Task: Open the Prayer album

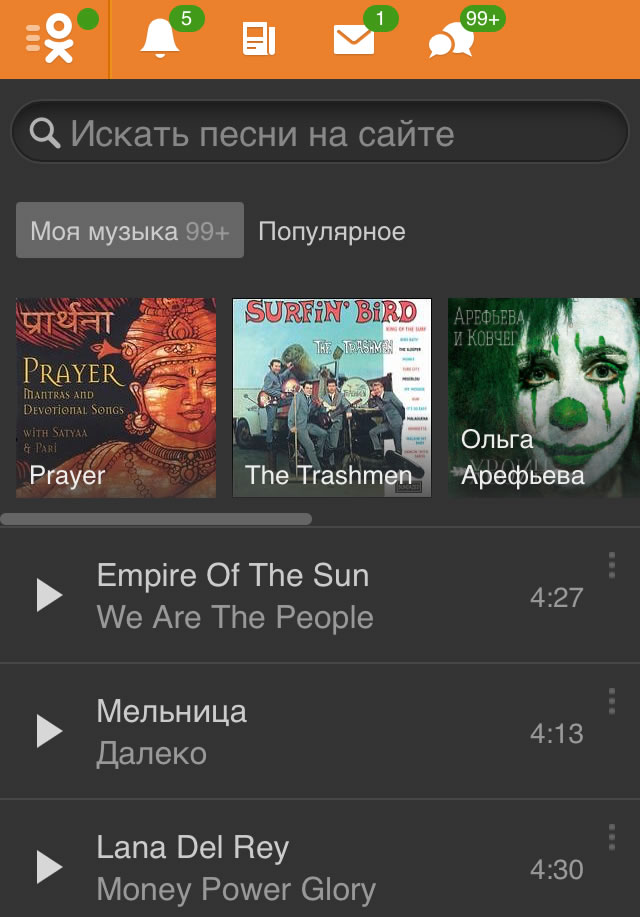Action: pyautogui.click(x=116, y=397)
